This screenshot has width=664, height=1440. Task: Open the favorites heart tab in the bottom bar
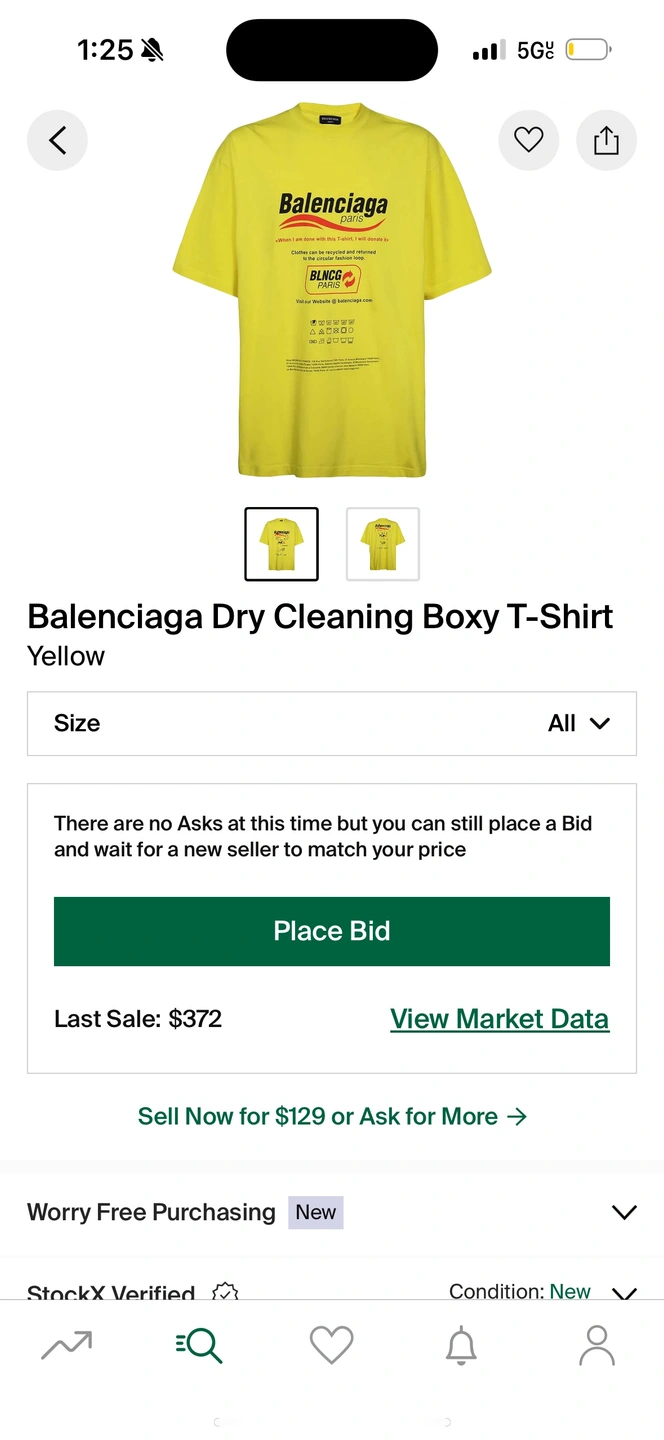point(332,1345)
